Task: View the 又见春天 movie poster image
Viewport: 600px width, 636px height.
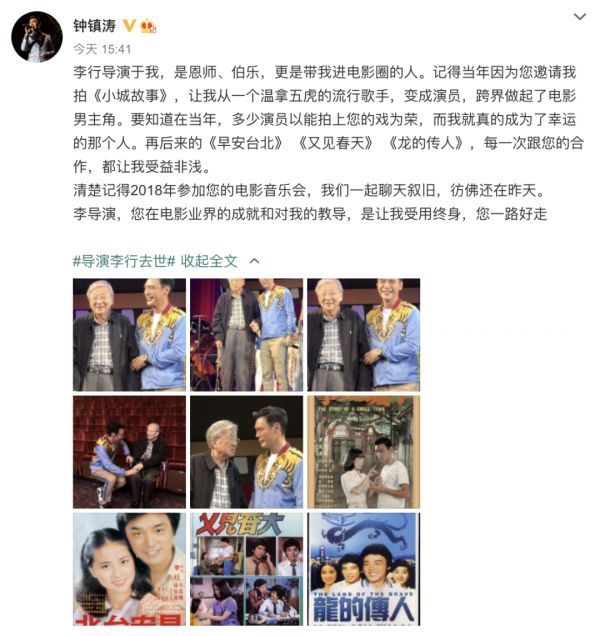Action: pos(246,568)
